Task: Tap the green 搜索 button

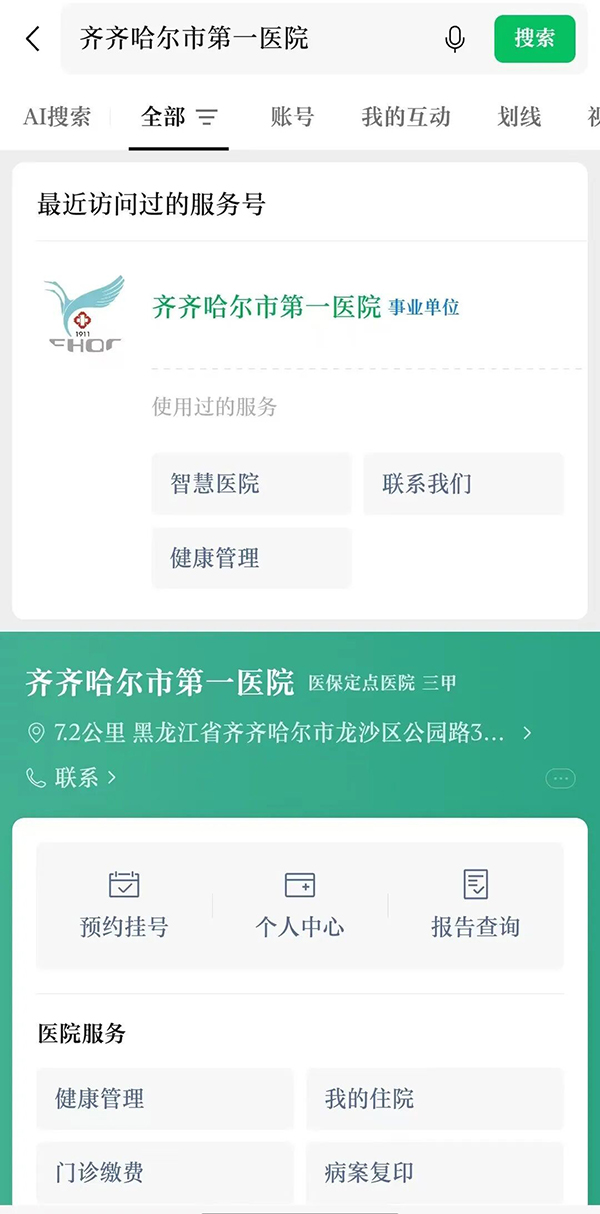Action: (534, 39)
